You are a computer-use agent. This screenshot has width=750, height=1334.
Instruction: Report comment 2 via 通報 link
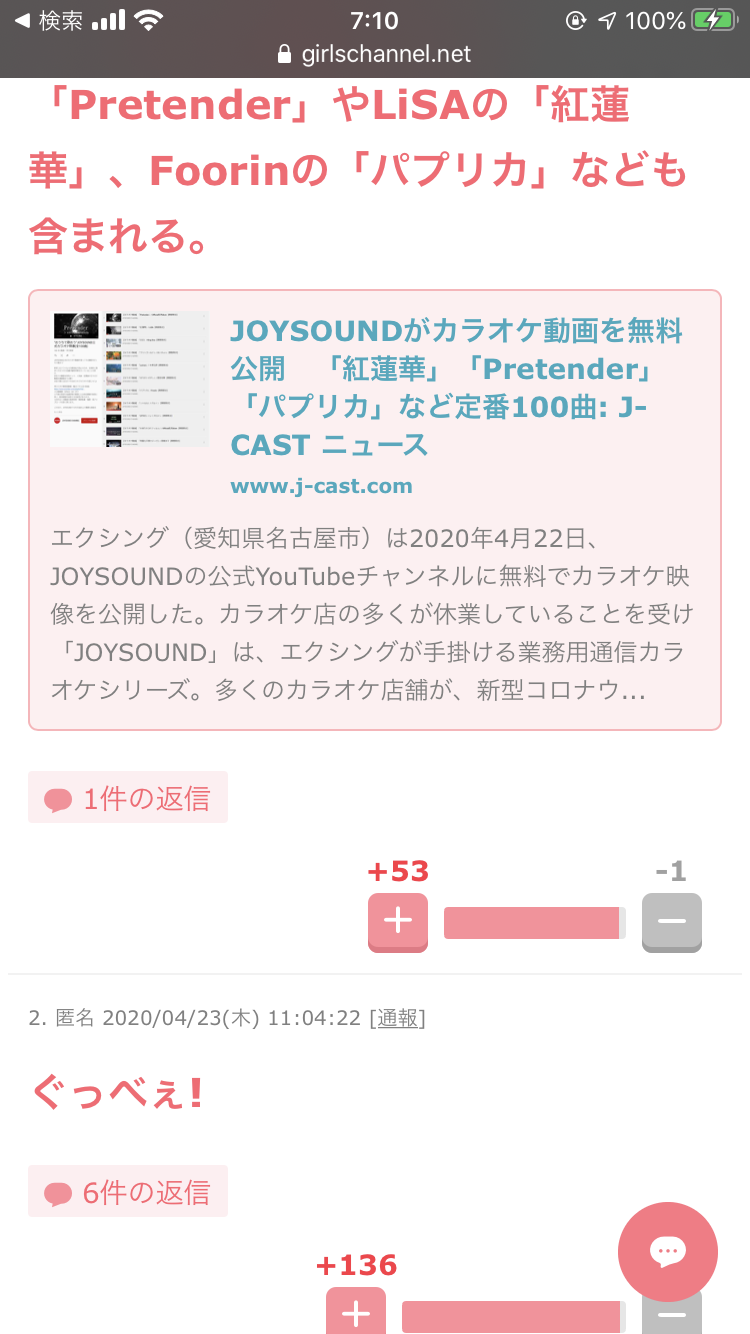(397, 1018)
